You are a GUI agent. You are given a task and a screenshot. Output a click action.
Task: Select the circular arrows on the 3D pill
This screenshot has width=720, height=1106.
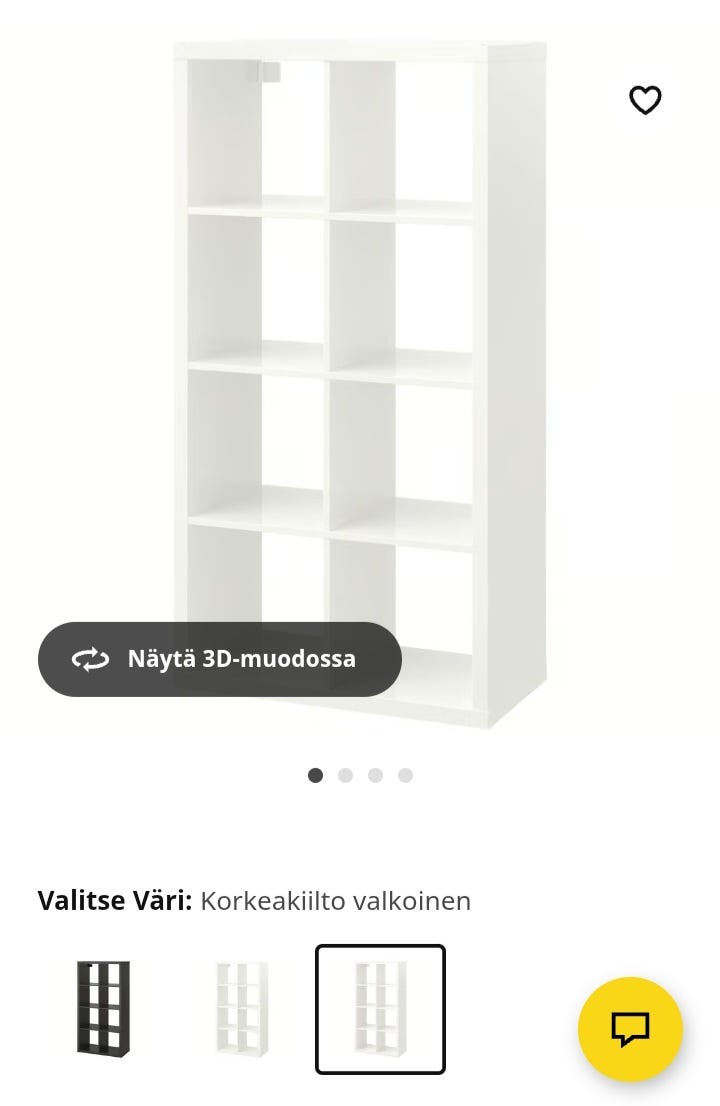tap(89, 658)
